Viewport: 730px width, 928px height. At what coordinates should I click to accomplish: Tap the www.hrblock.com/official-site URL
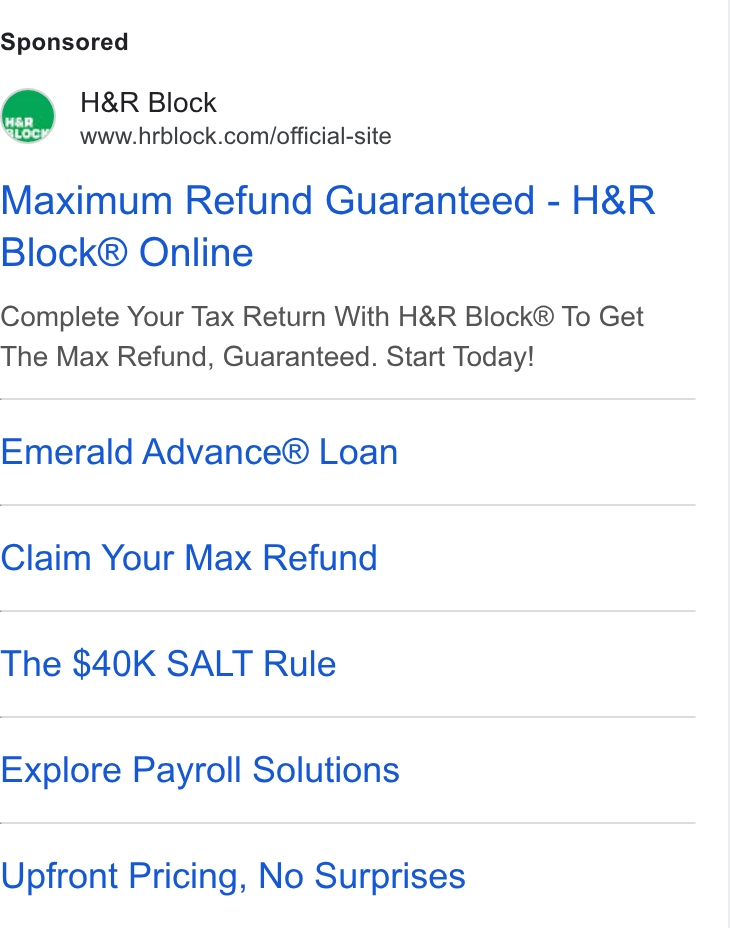pyautogui.click(x=236, y=136)
